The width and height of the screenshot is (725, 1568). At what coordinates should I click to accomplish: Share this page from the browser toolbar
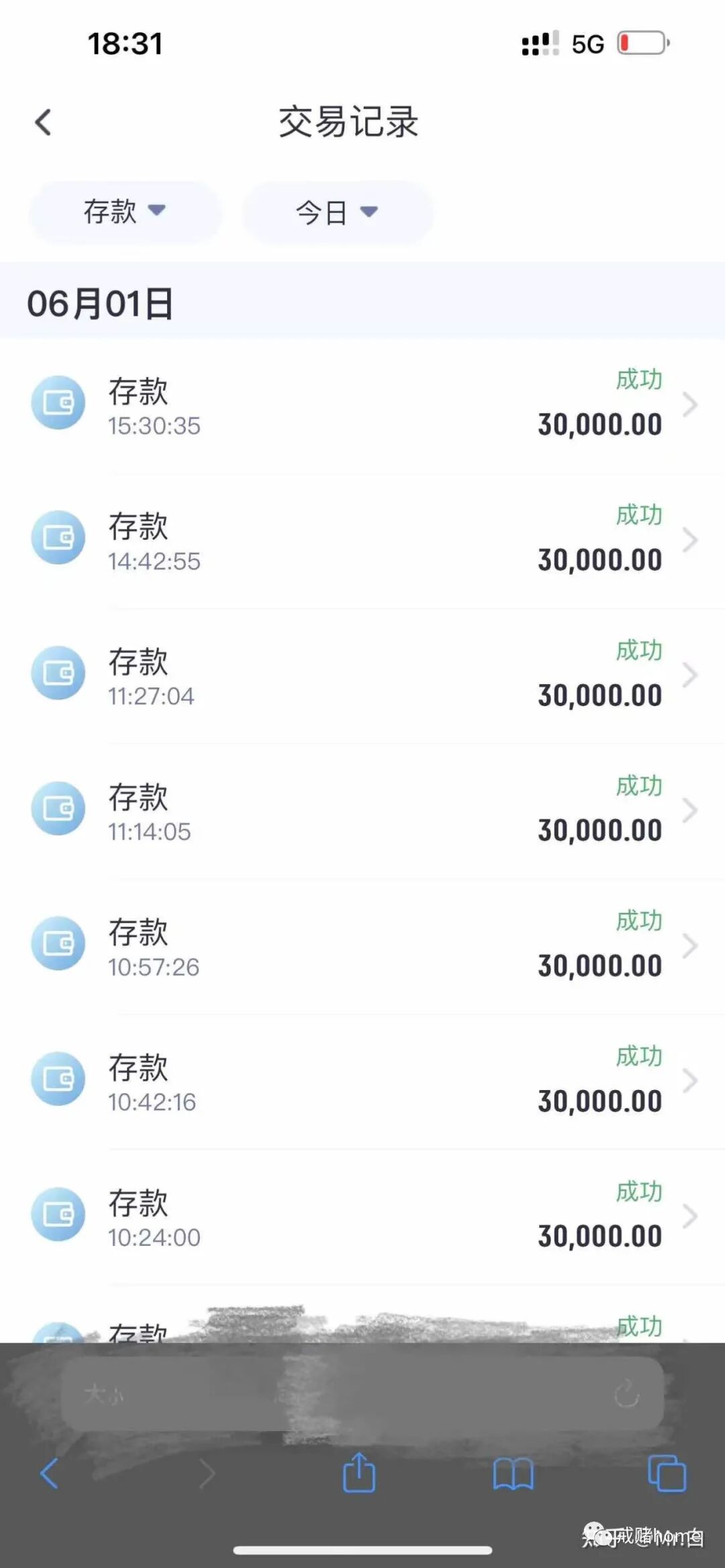tap(359, 1473)
